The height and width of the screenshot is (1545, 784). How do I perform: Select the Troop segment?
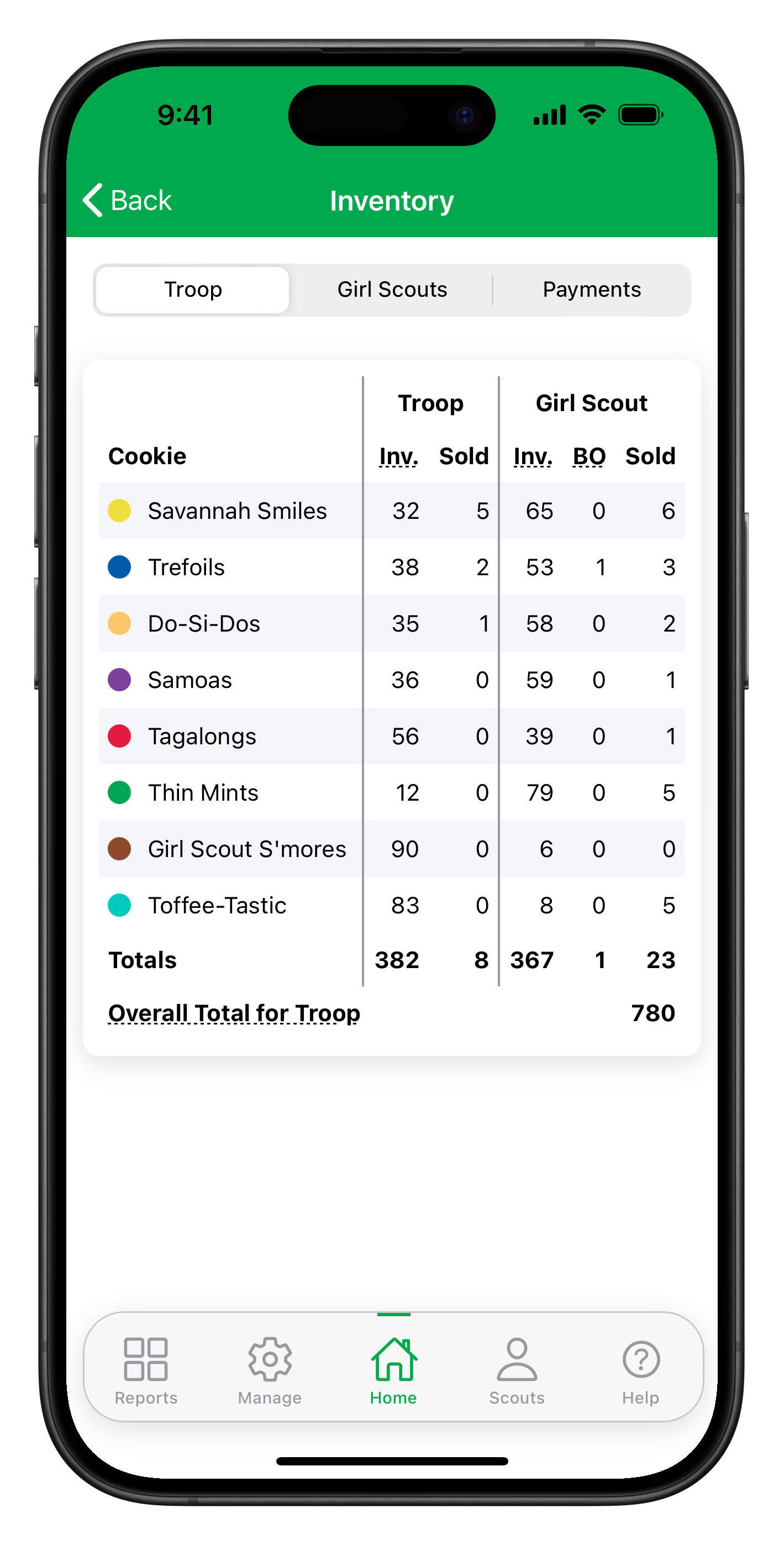point(193,290)
